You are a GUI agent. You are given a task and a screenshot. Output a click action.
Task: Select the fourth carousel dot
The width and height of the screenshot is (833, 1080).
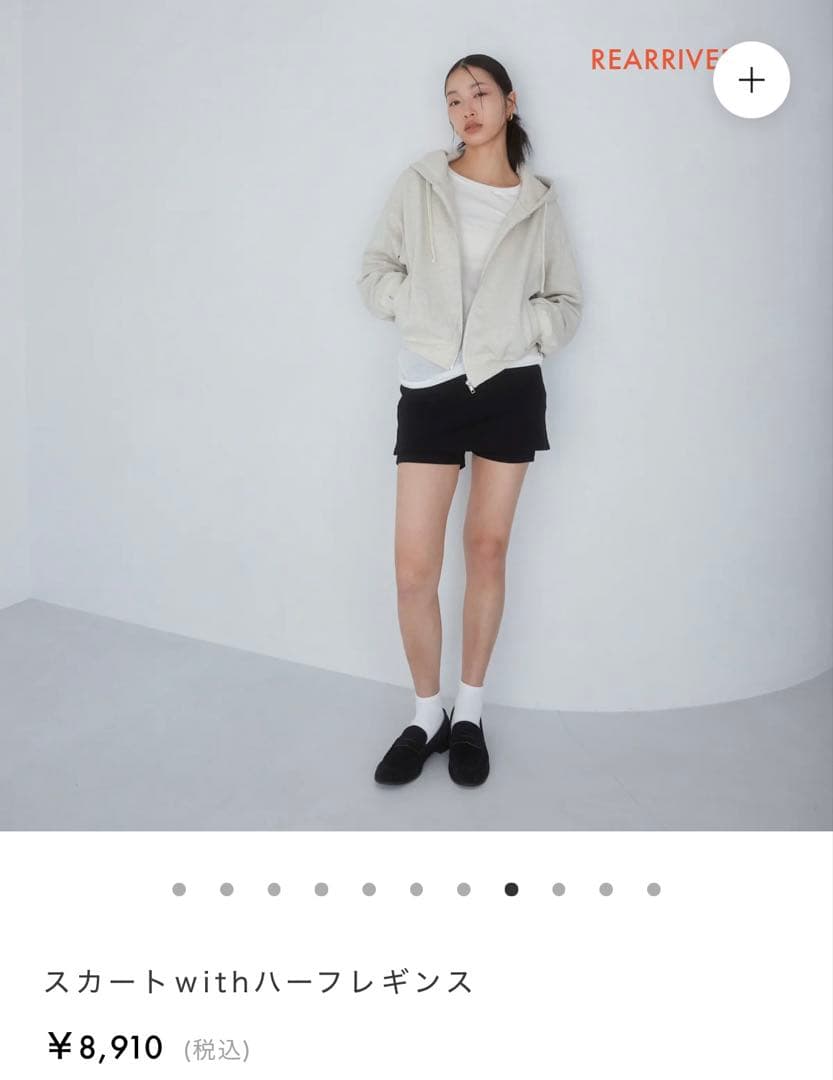point(322,887)
